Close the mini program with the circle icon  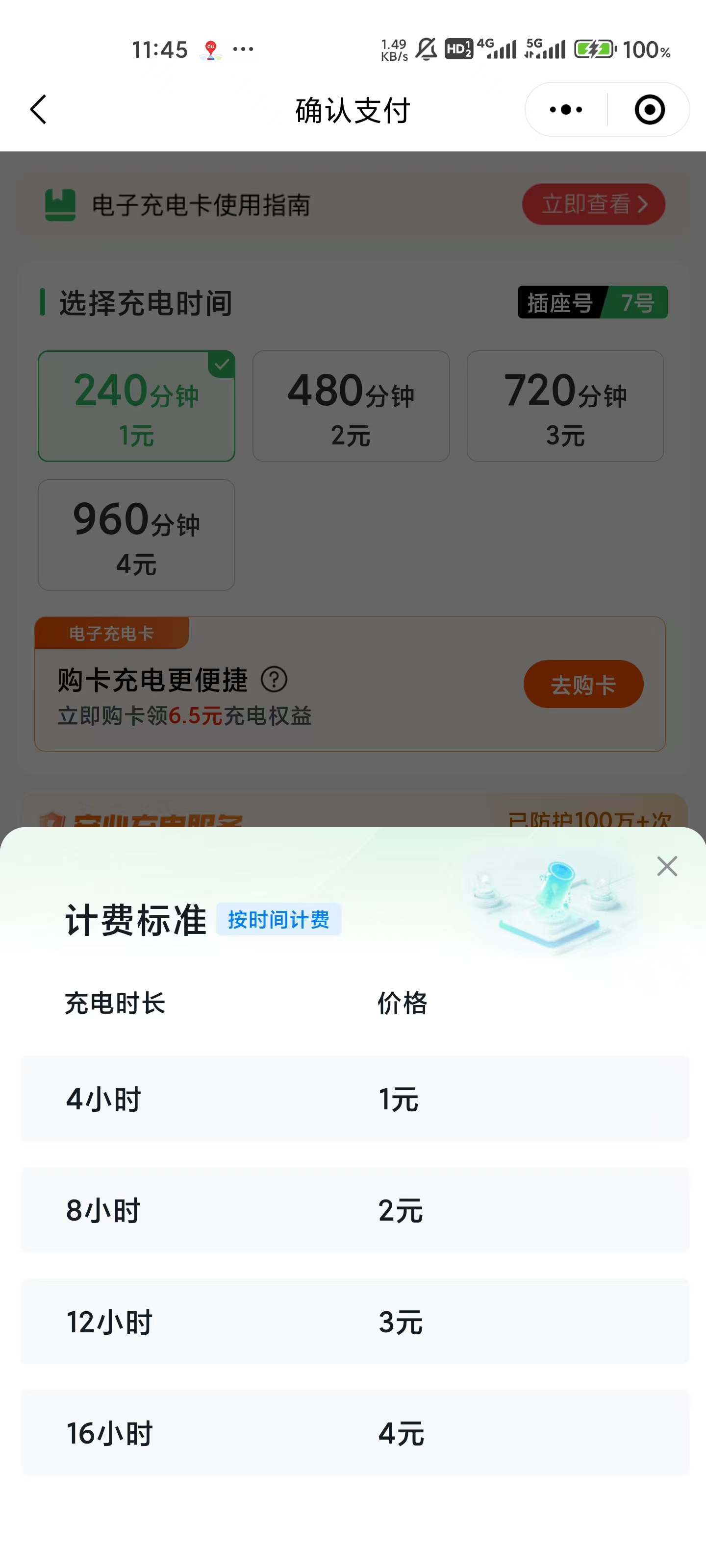click(649, 110)
